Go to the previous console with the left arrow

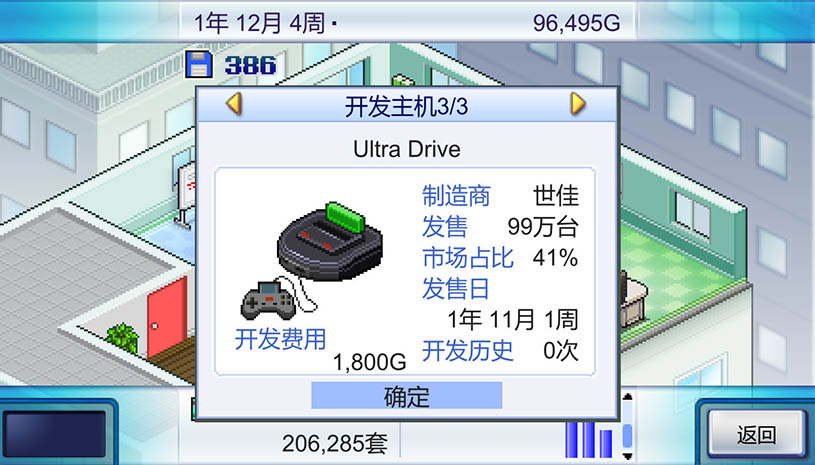pos(234,104)
